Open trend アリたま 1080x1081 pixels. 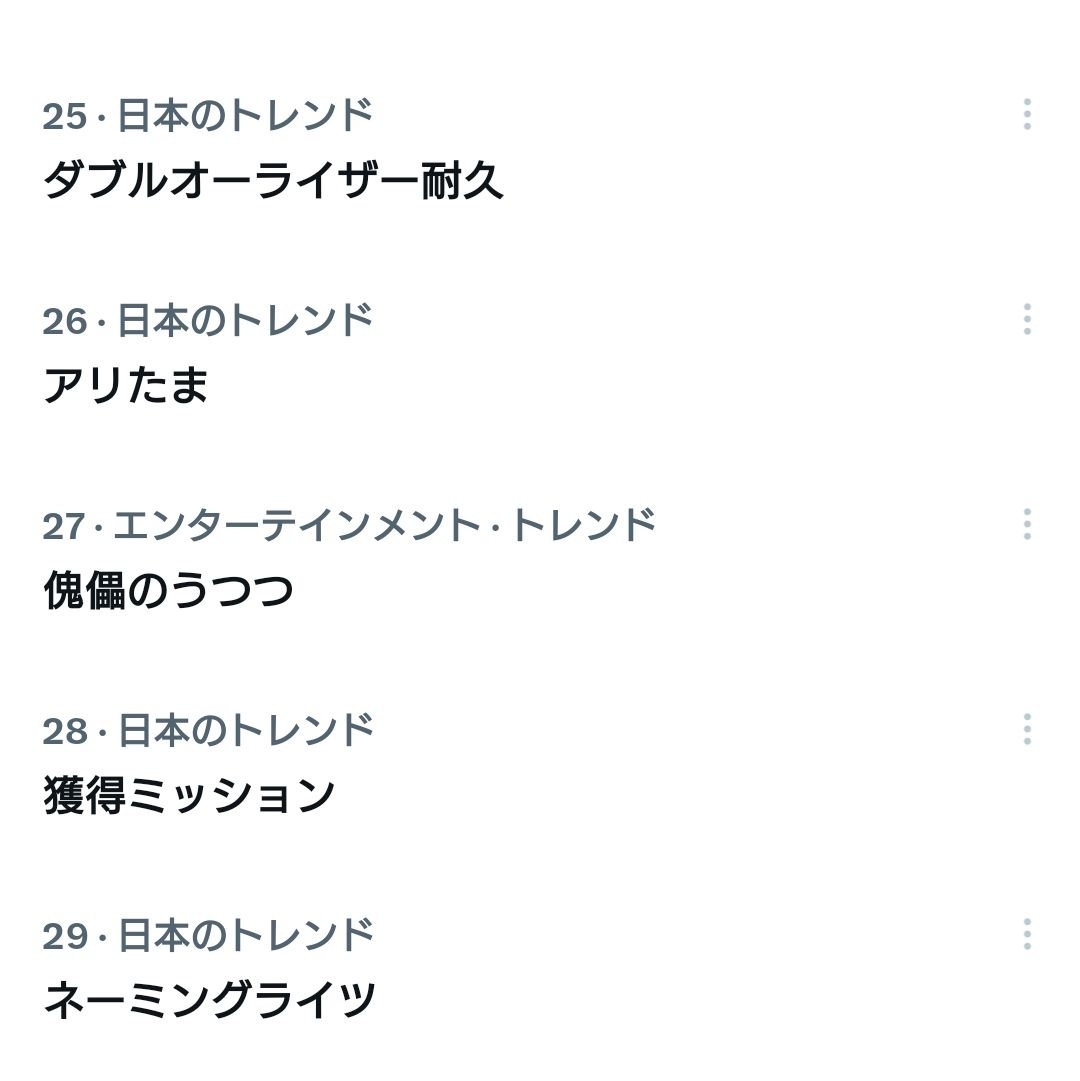pos(126,386)
